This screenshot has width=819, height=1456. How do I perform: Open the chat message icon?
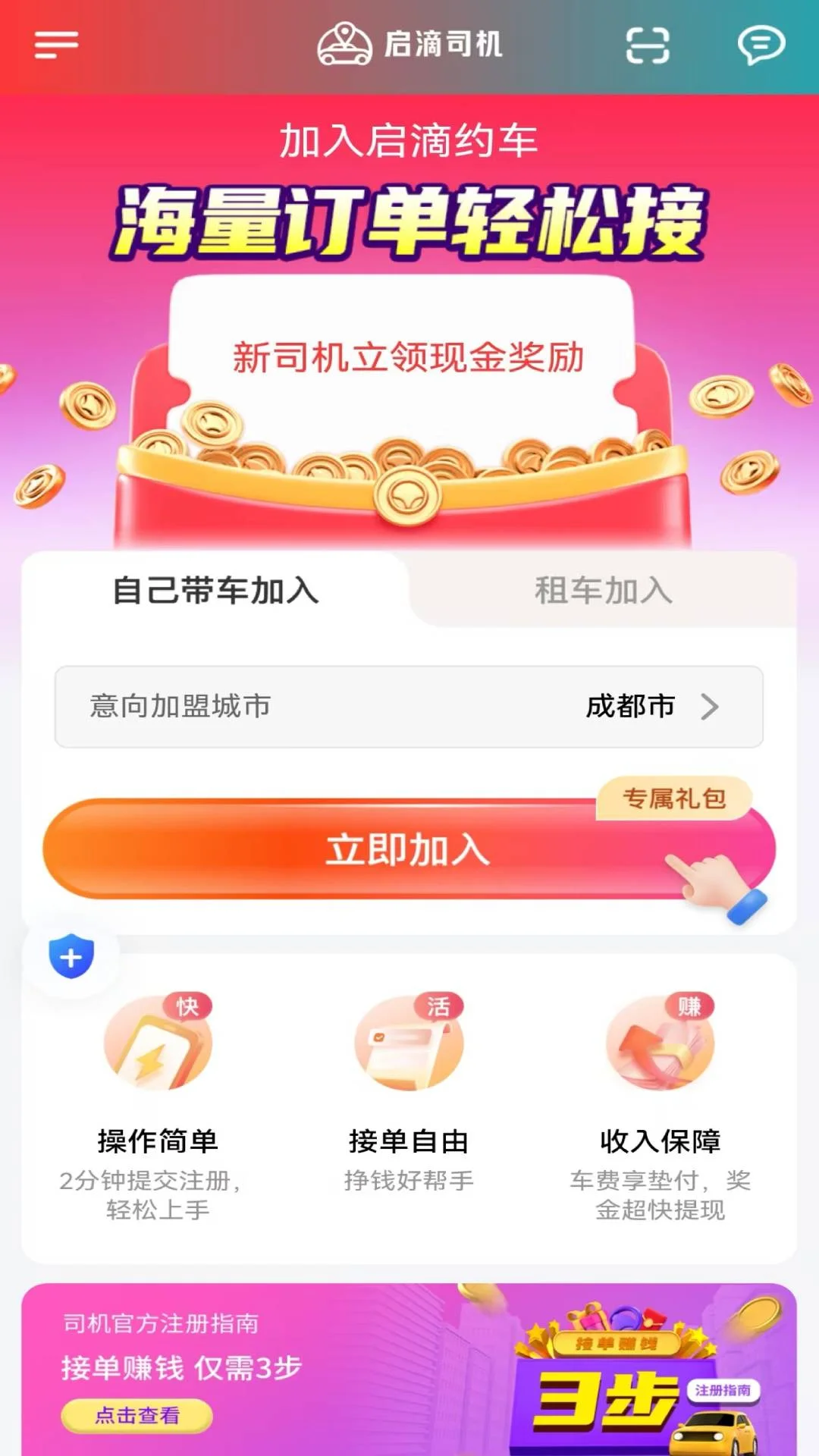(x=762, y=45)
